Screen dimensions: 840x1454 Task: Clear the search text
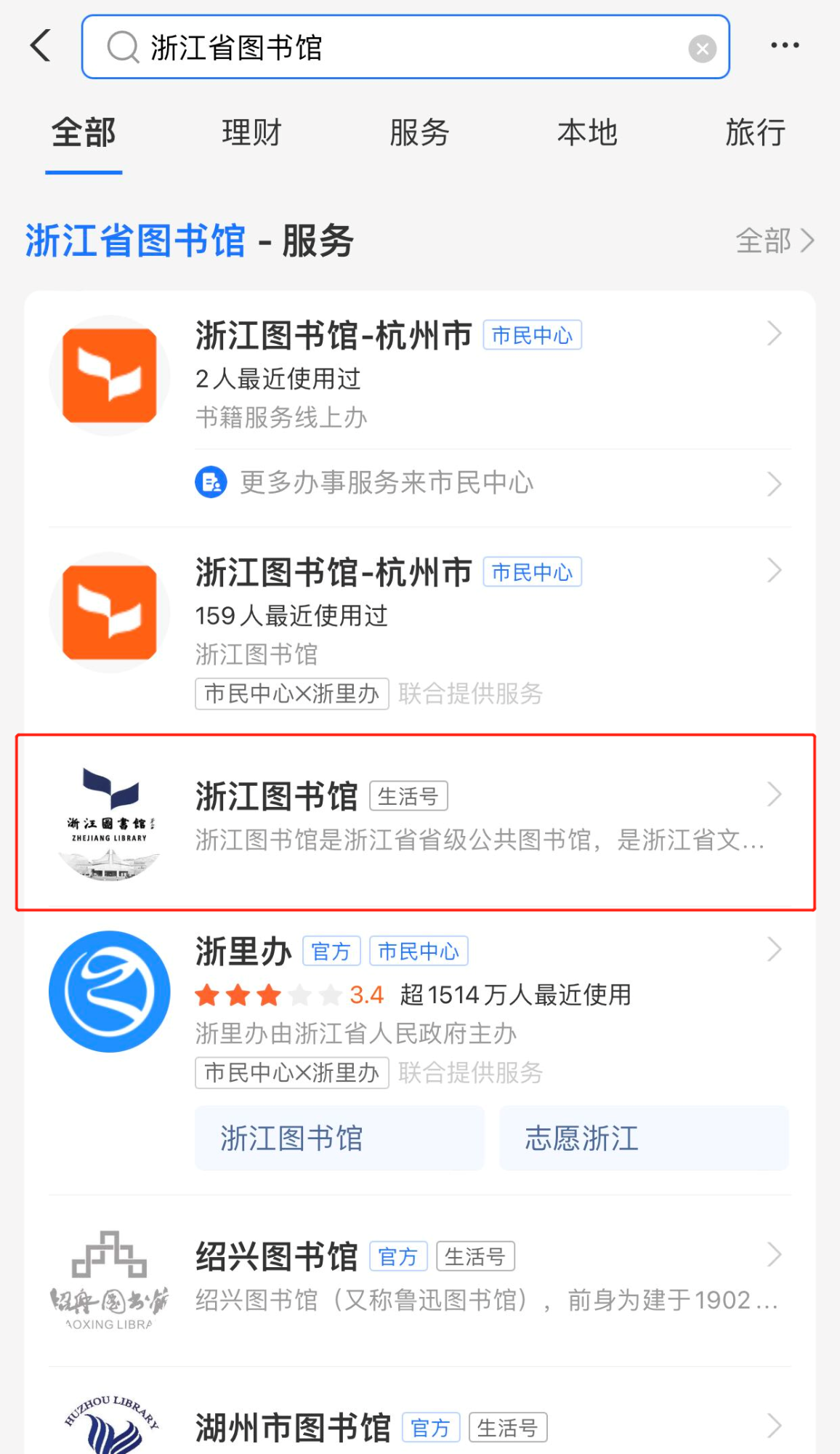pyautogui.click(x=702, y=49)
